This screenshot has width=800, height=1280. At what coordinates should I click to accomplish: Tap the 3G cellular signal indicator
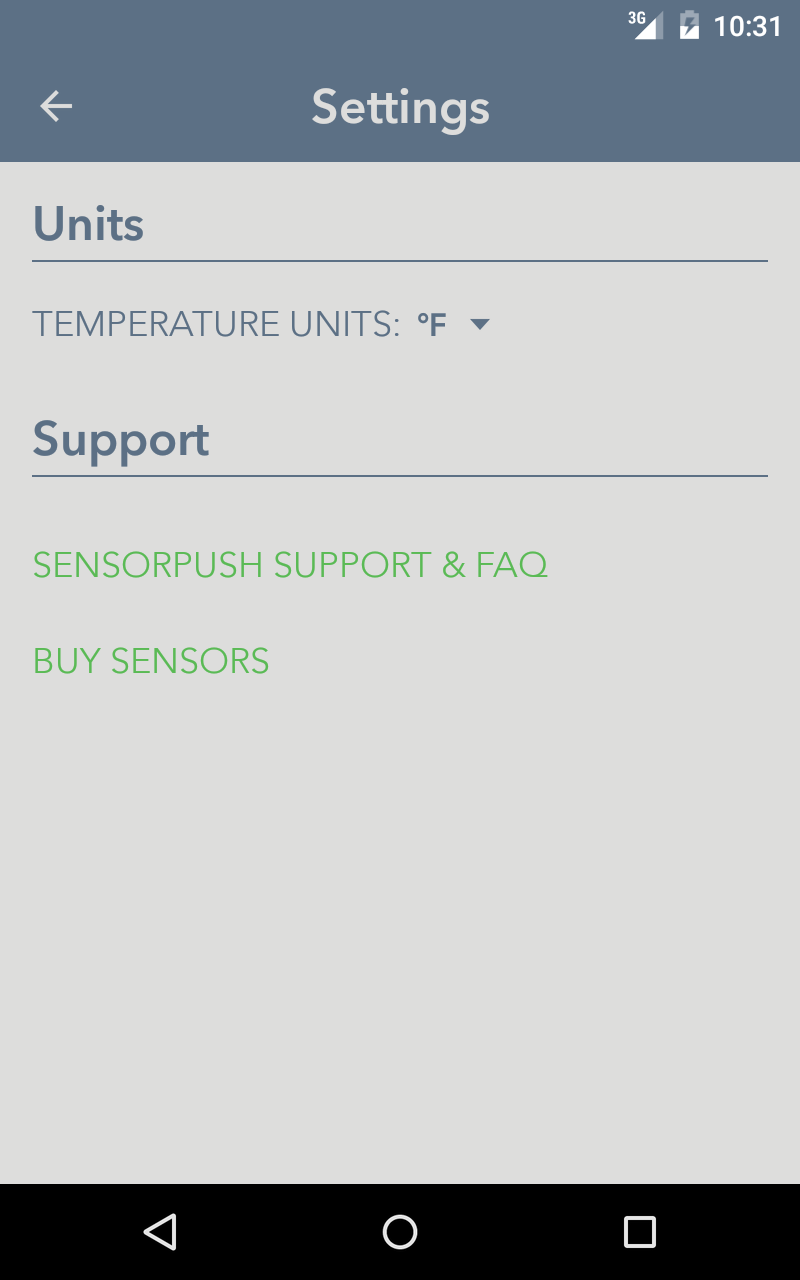pos(647,25)
